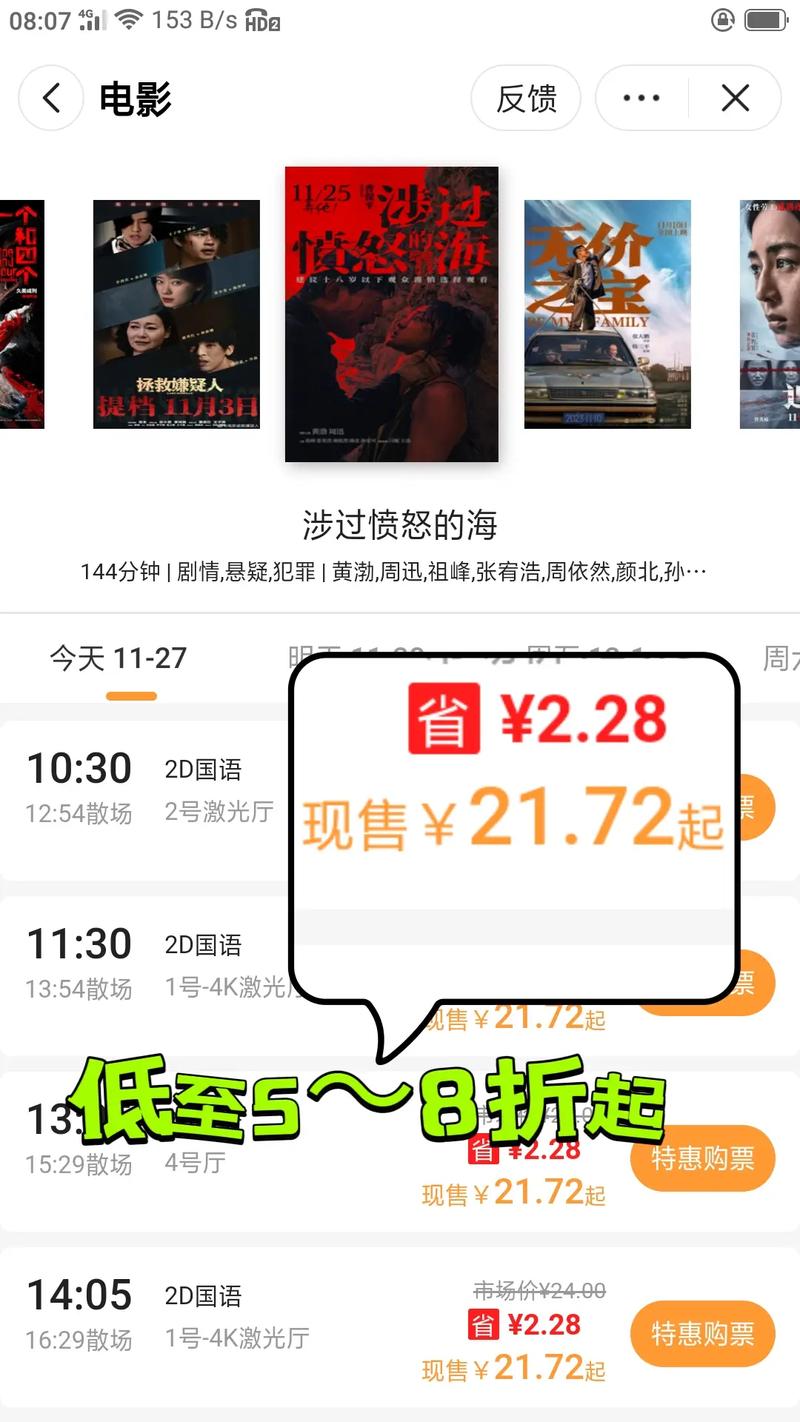Select the 拯救嫌疑人 movie poster
Viewport: 800px width, 1422px height.
(176, 314)
